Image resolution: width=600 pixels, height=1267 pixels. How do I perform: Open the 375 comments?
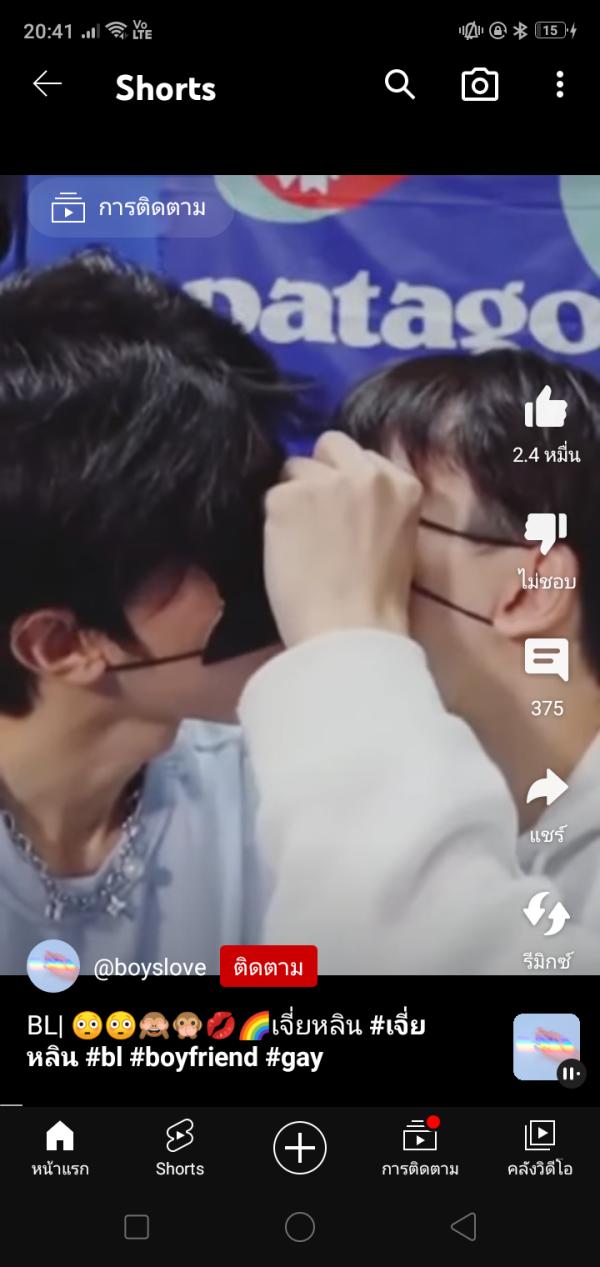tap(546, 661)
